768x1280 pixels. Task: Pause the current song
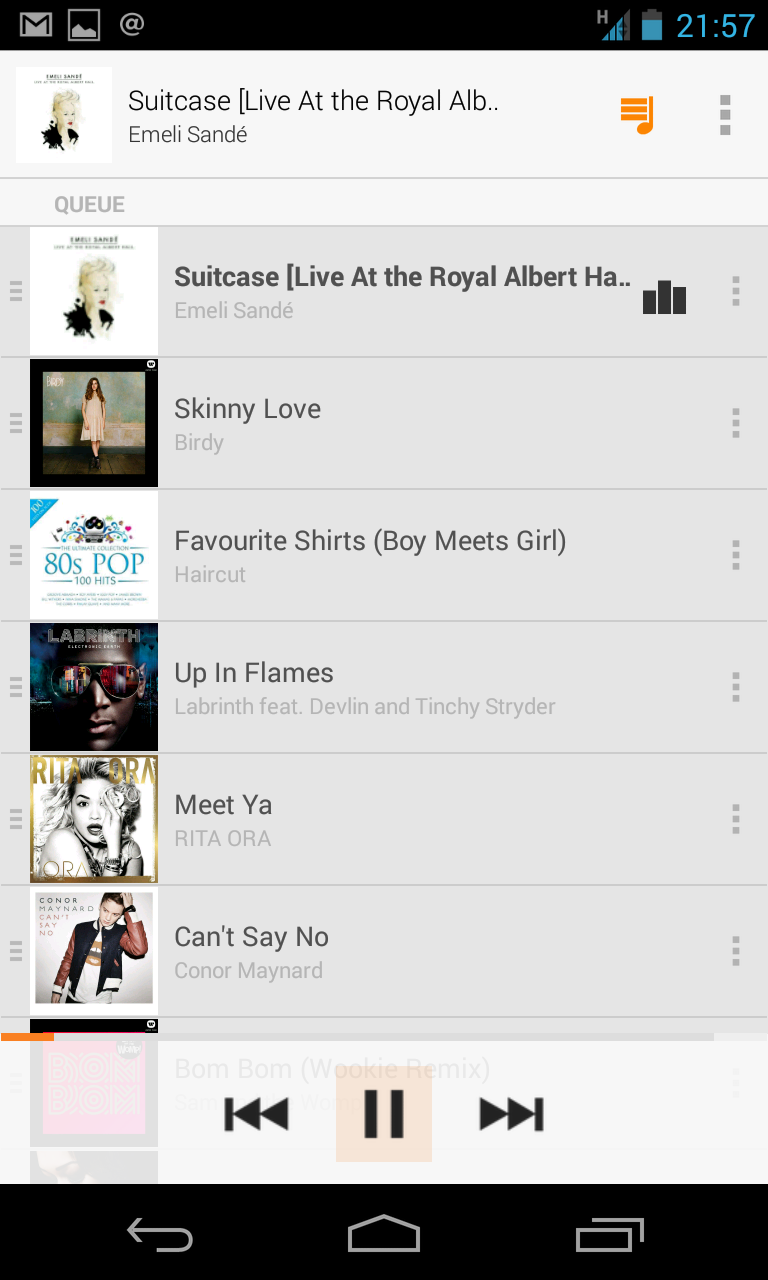[x=384, y=1114]
